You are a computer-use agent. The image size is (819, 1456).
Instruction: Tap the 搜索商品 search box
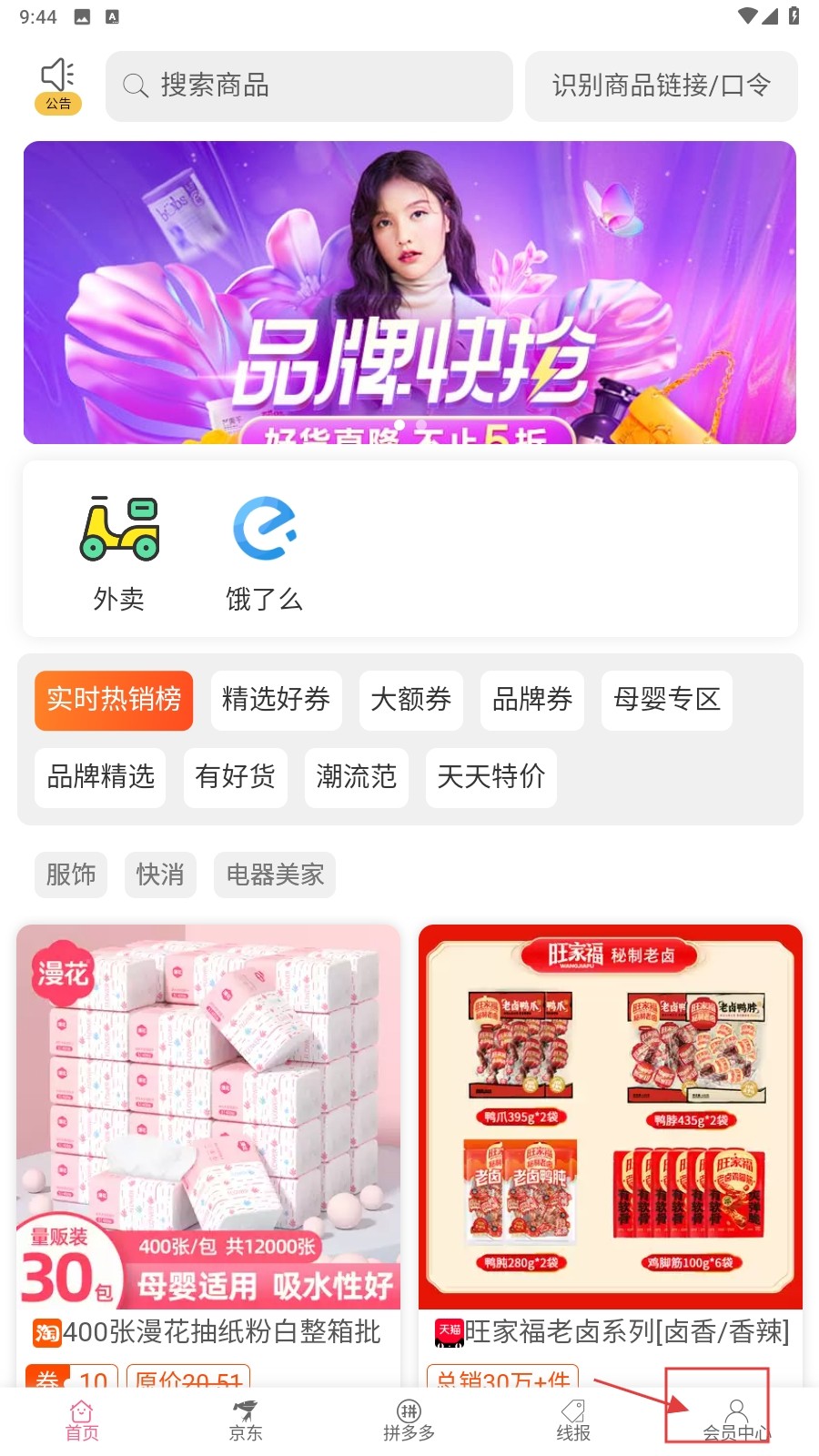tap(309, 86)
